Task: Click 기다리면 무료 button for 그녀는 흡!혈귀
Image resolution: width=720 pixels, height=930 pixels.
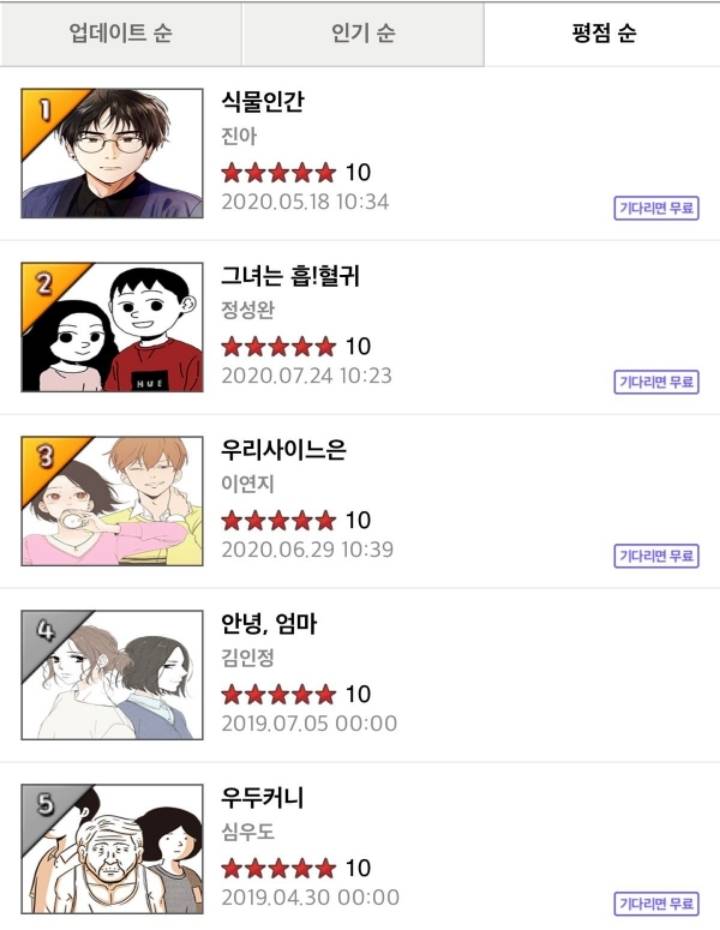Action: click(x=656, y=383)
